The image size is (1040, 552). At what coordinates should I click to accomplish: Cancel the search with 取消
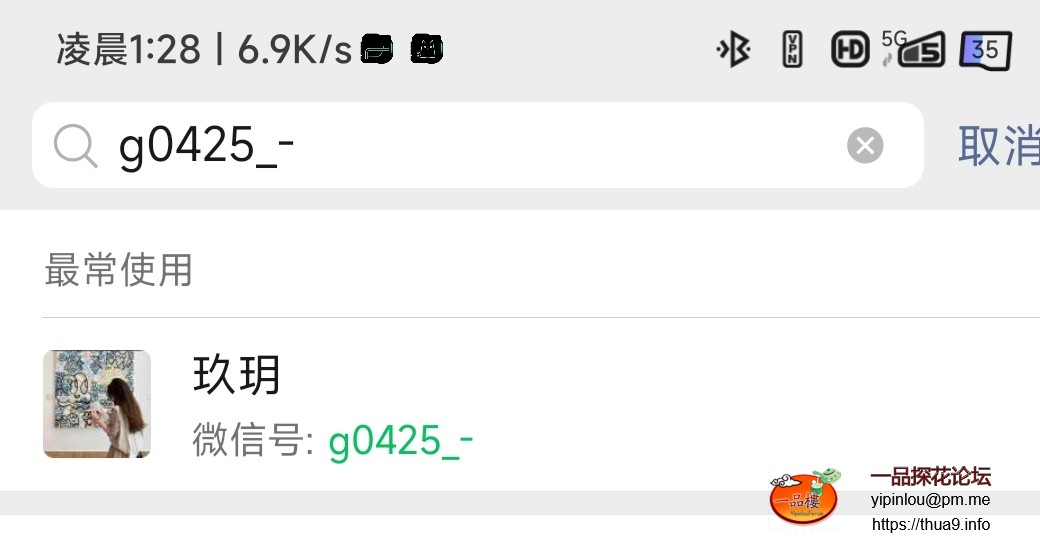[x=998, y=146]
